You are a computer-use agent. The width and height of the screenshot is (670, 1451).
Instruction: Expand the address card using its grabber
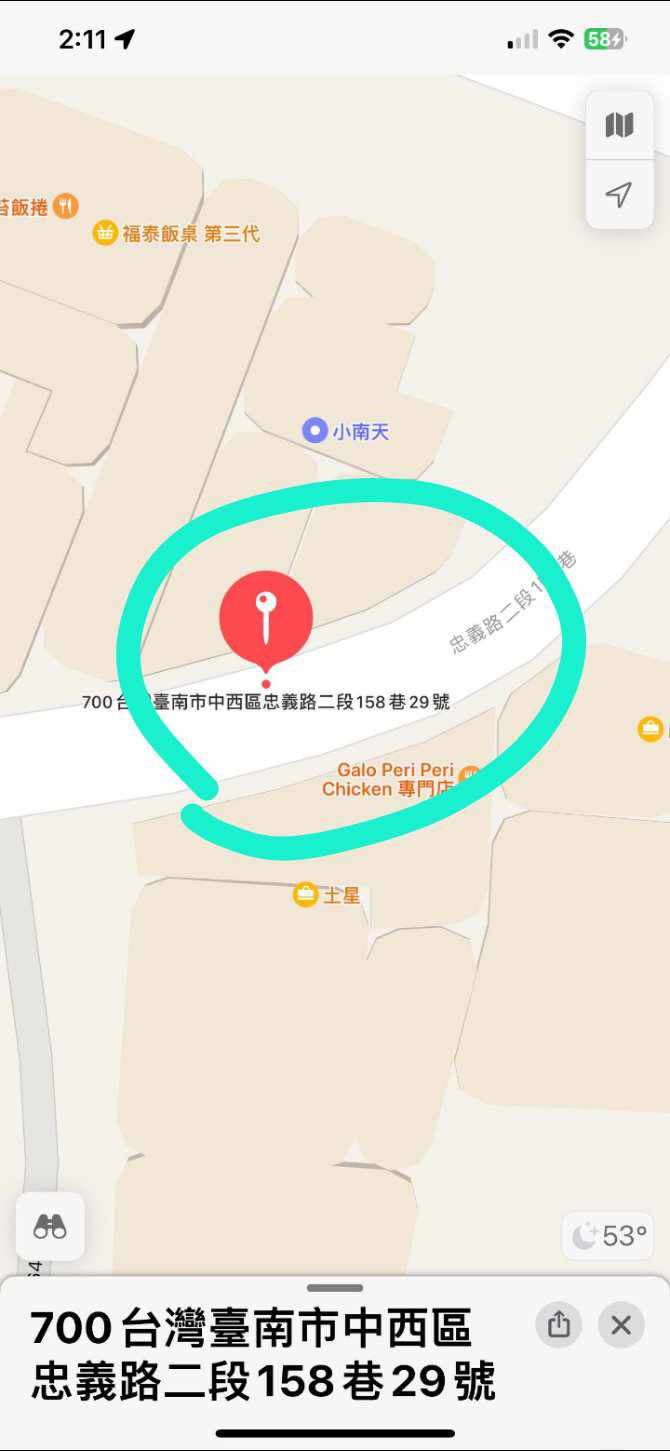[335, 1288]
